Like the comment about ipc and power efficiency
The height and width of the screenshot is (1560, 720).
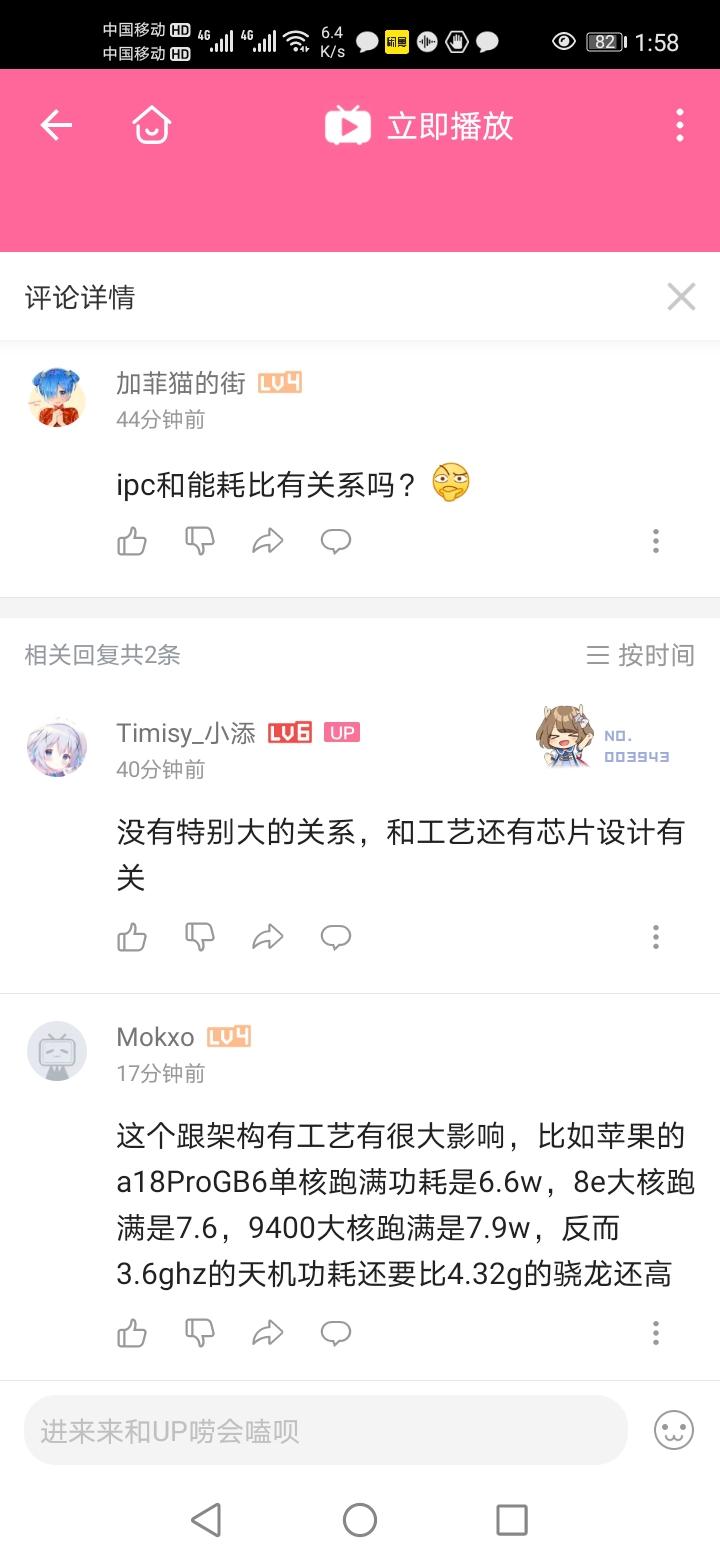[x=132, y=541]
